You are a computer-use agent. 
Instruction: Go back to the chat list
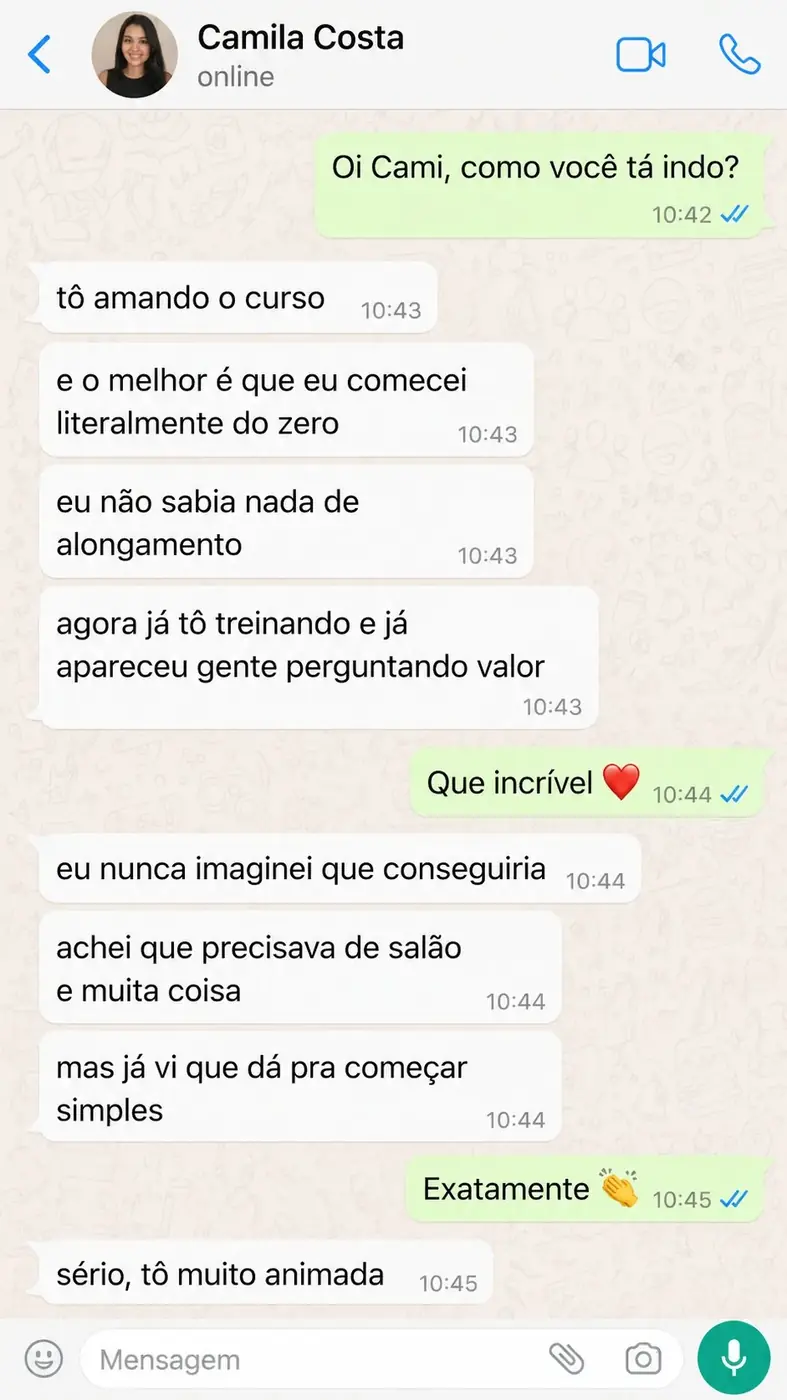[38, 56]
